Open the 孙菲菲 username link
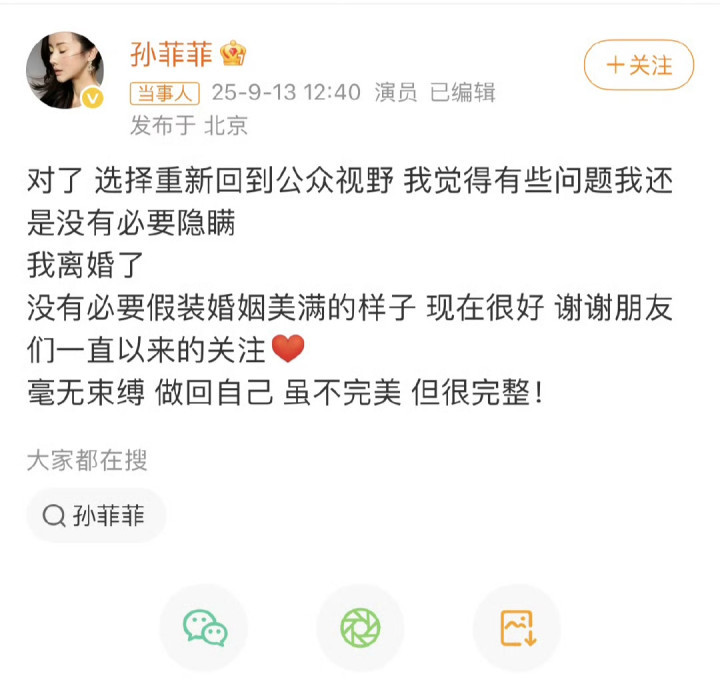Viewport: 720px width, 688px height. [x=171, y=53]
